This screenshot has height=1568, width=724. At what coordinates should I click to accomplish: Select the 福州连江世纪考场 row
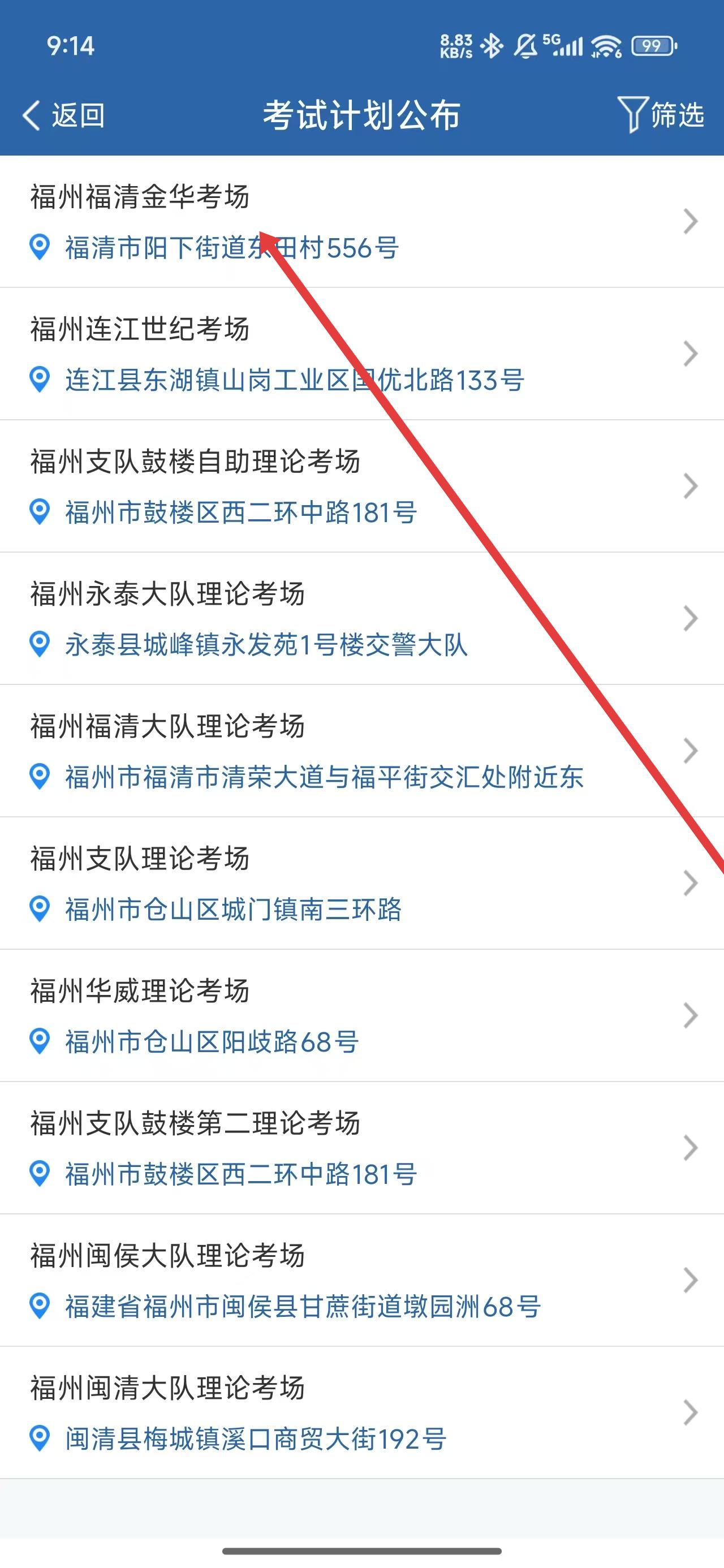point(361,354)
